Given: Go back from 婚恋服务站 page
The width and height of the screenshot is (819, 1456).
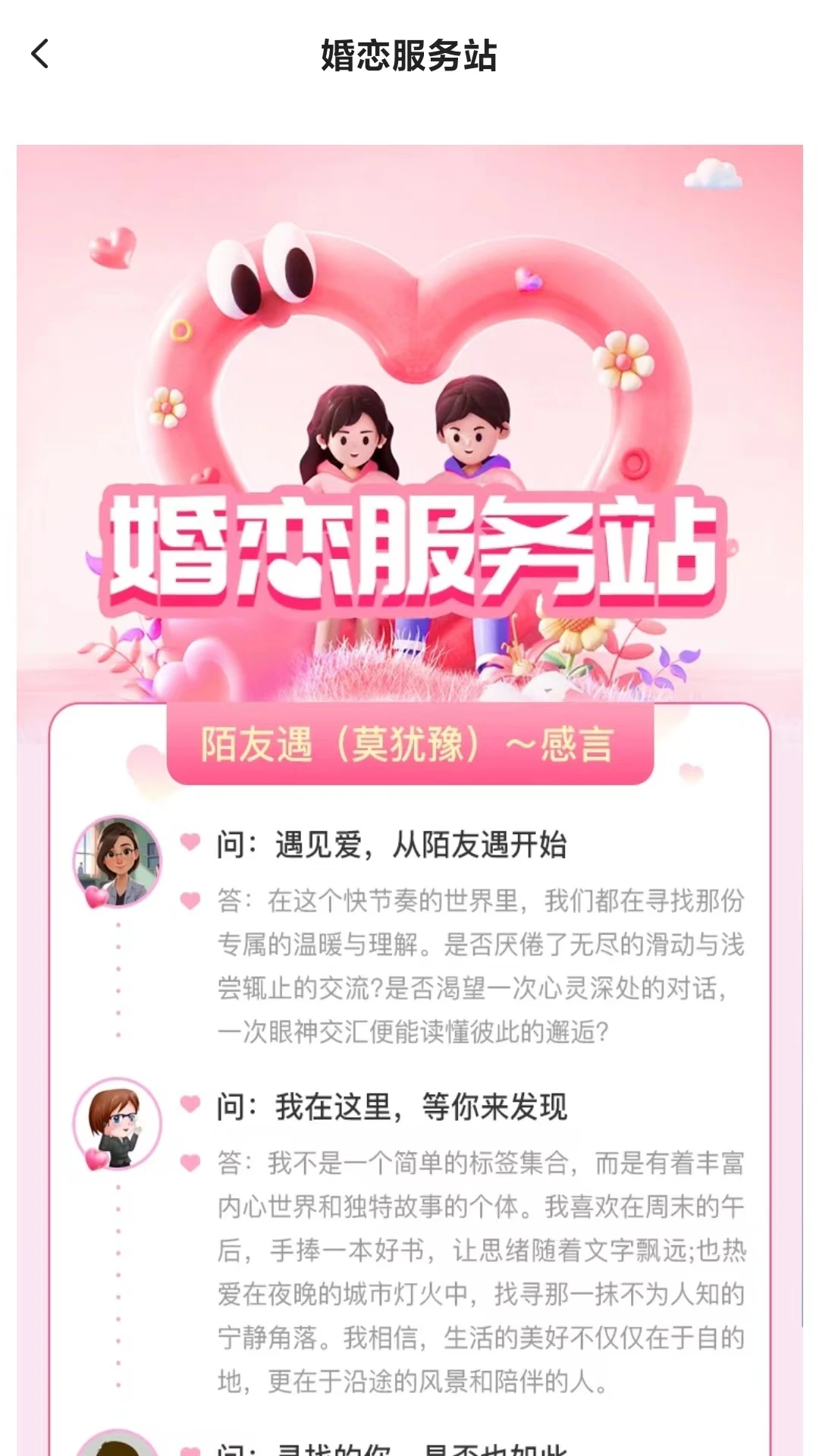Looking at the screenshot, I should 40,55.
